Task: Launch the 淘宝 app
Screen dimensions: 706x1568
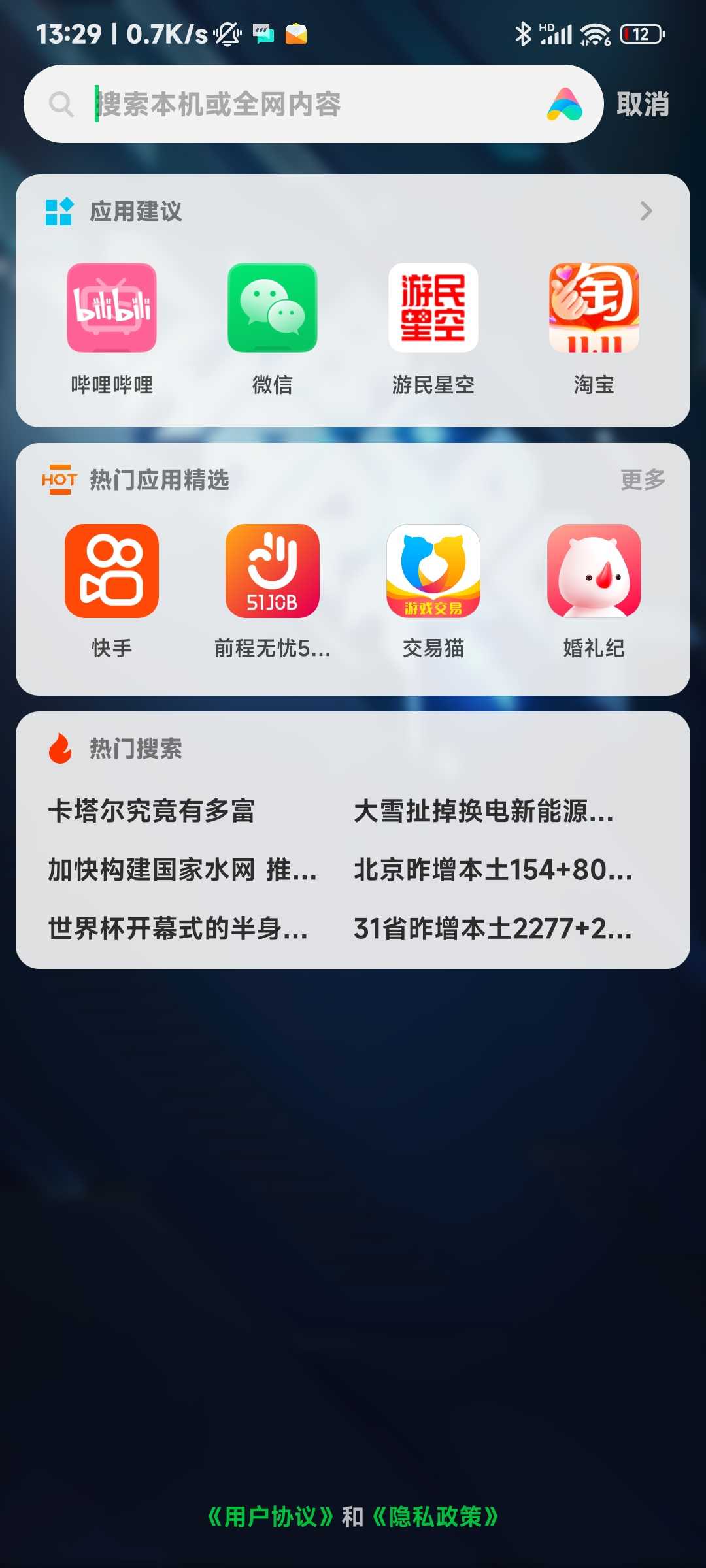Action: click(594, 308)
